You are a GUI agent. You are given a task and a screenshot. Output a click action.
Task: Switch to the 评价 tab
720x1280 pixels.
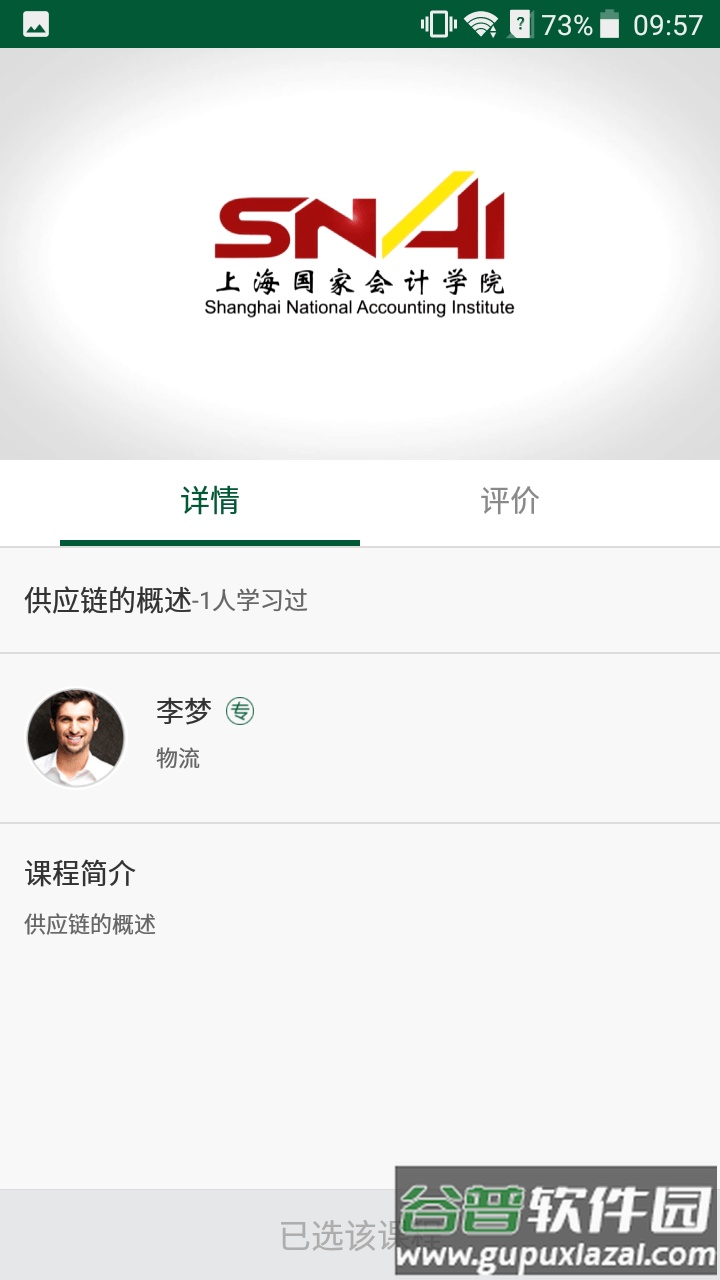(x=510, y=501)
